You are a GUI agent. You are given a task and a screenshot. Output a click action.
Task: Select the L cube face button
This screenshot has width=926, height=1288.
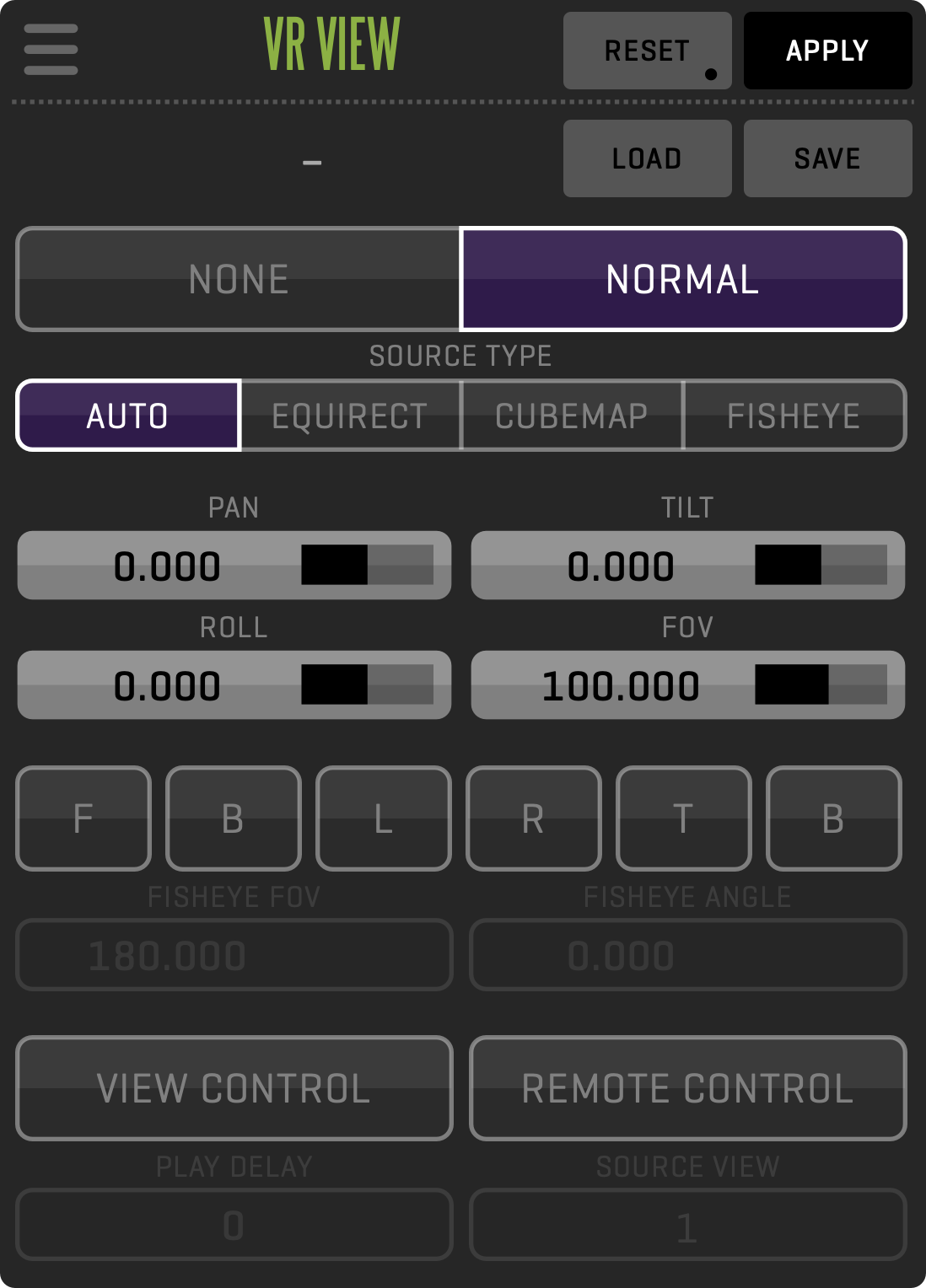[384, 818]
